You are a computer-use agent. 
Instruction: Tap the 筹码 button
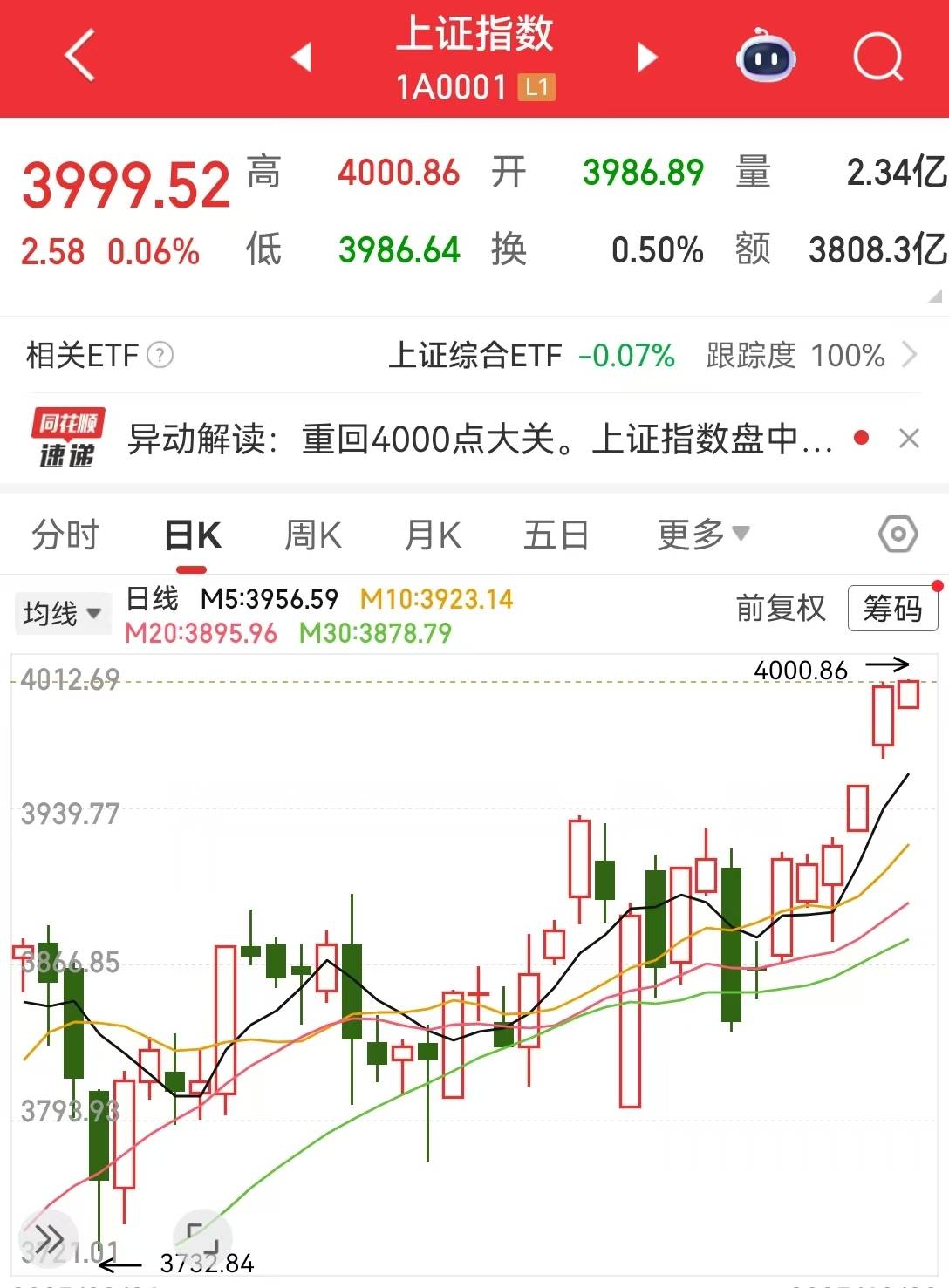pos(892,608)
